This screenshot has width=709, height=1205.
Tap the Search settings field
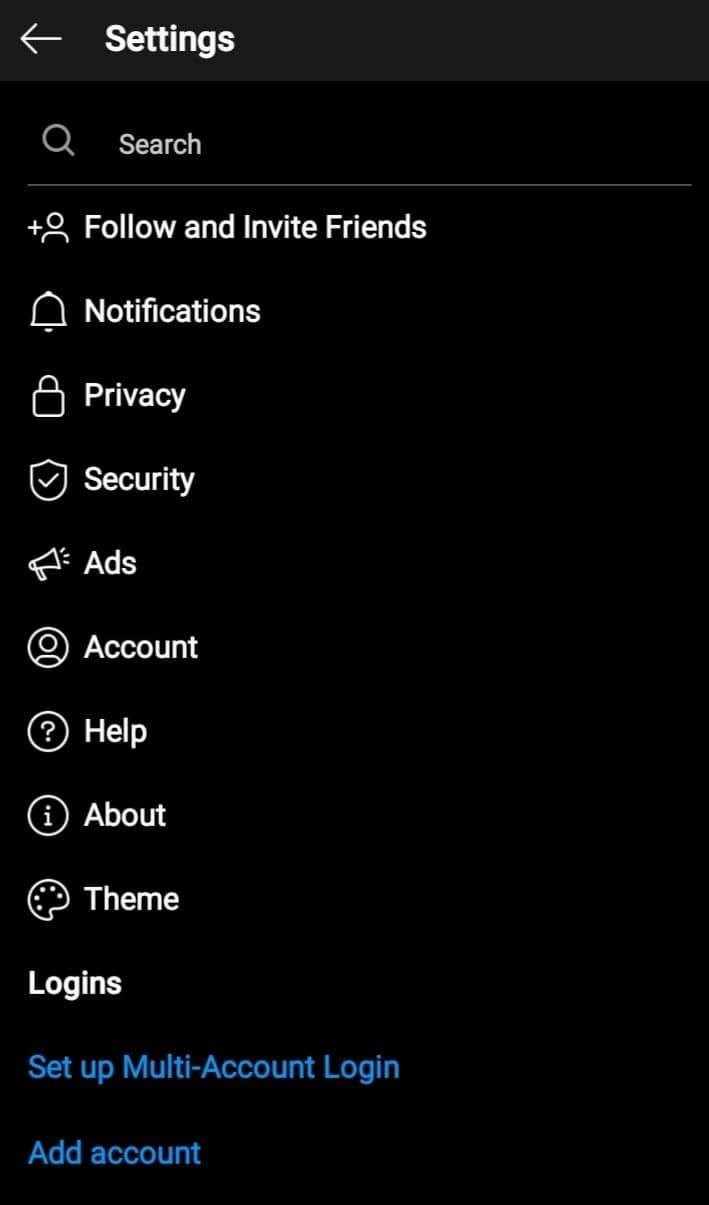359,144
